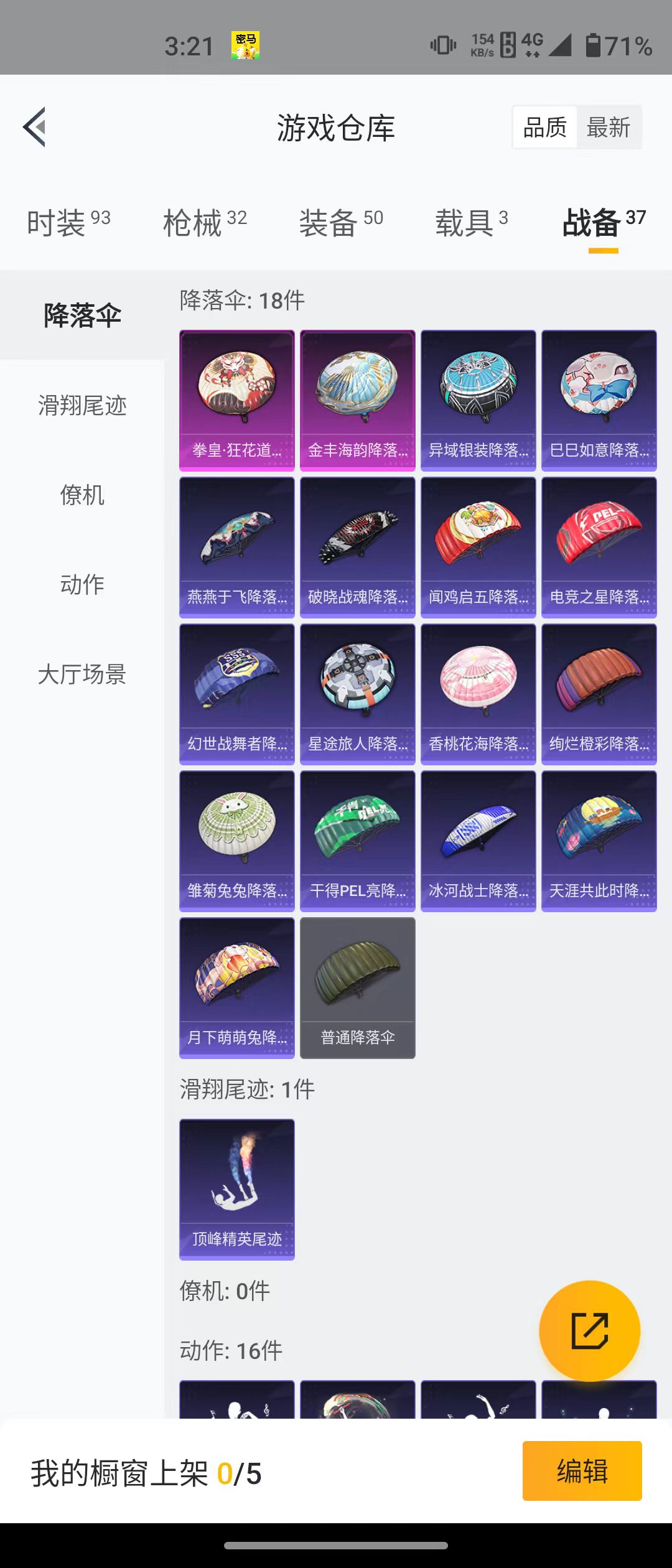
Task: View the 电竞之星 parachute
Action: (599, 547)
